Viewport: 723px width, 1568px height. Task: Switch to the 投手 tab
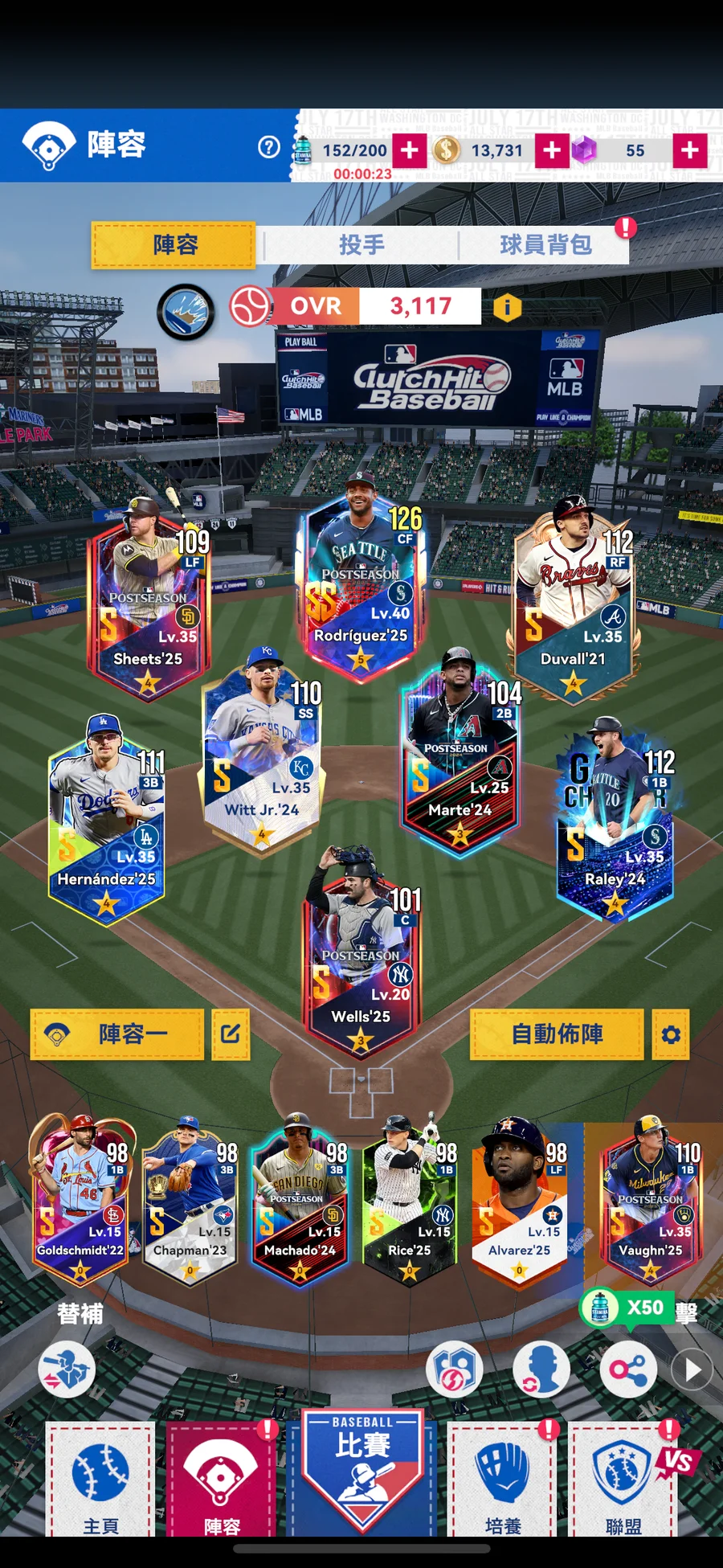click(361, 245)
